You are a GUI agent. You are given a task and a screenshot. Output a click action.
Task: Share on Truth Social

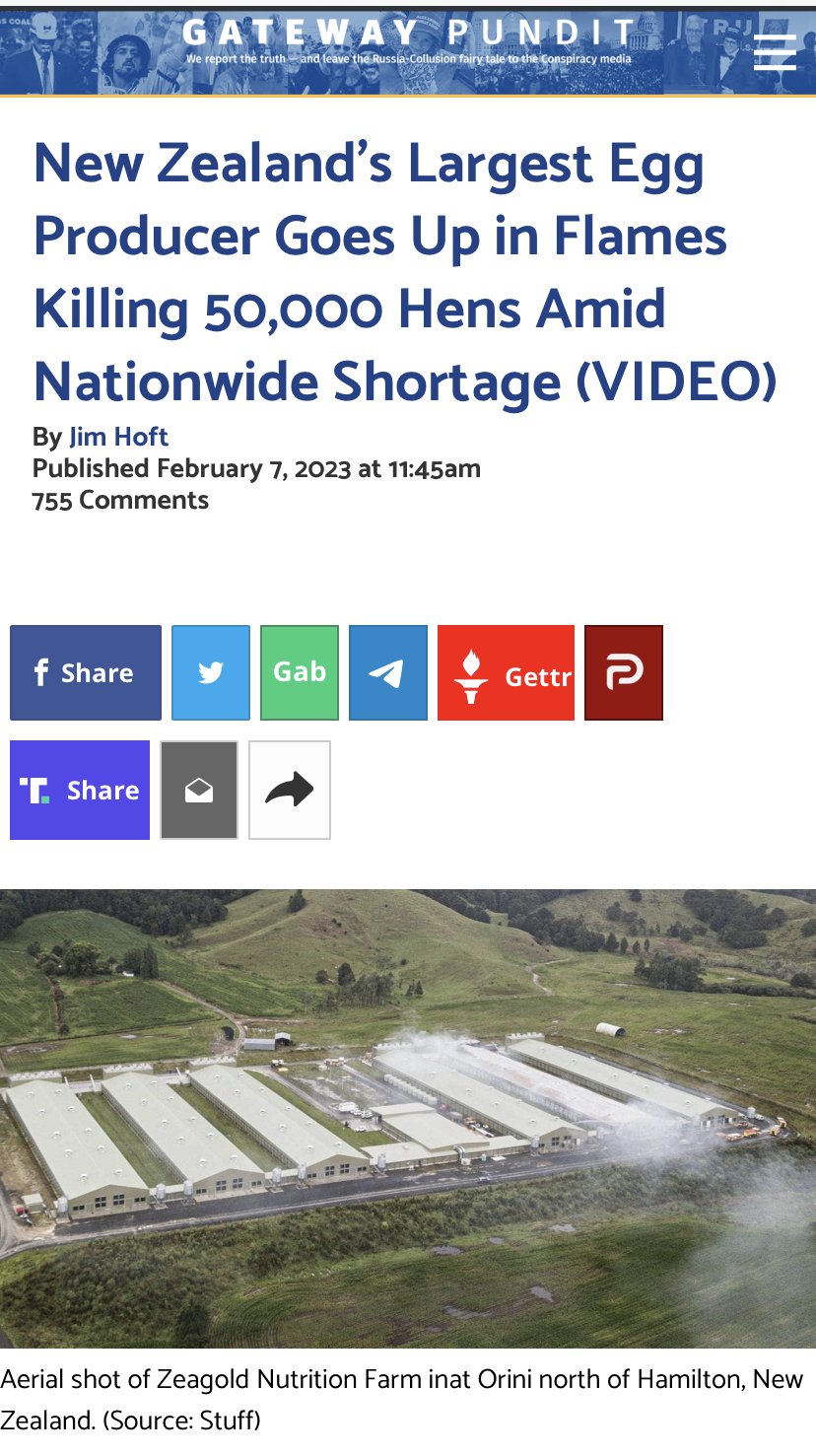[x=80, y=790]
